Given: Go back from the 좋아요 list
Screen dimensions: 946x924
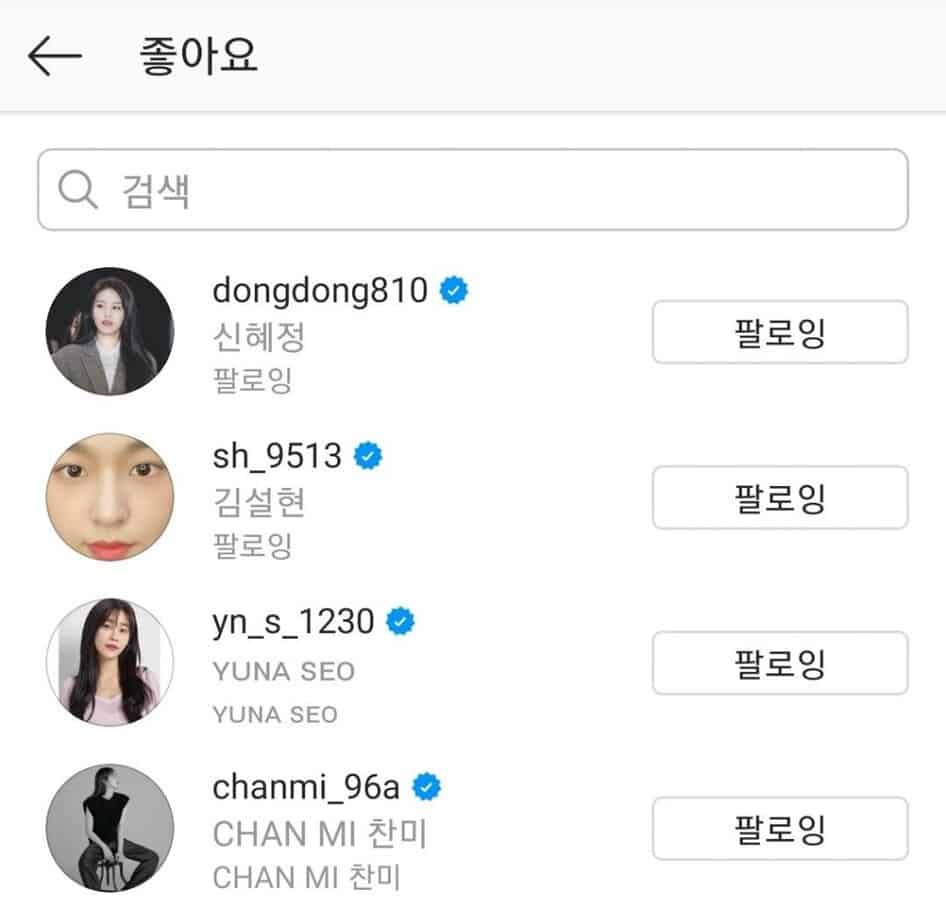Looking at the screenshot, I should [55, 57].
